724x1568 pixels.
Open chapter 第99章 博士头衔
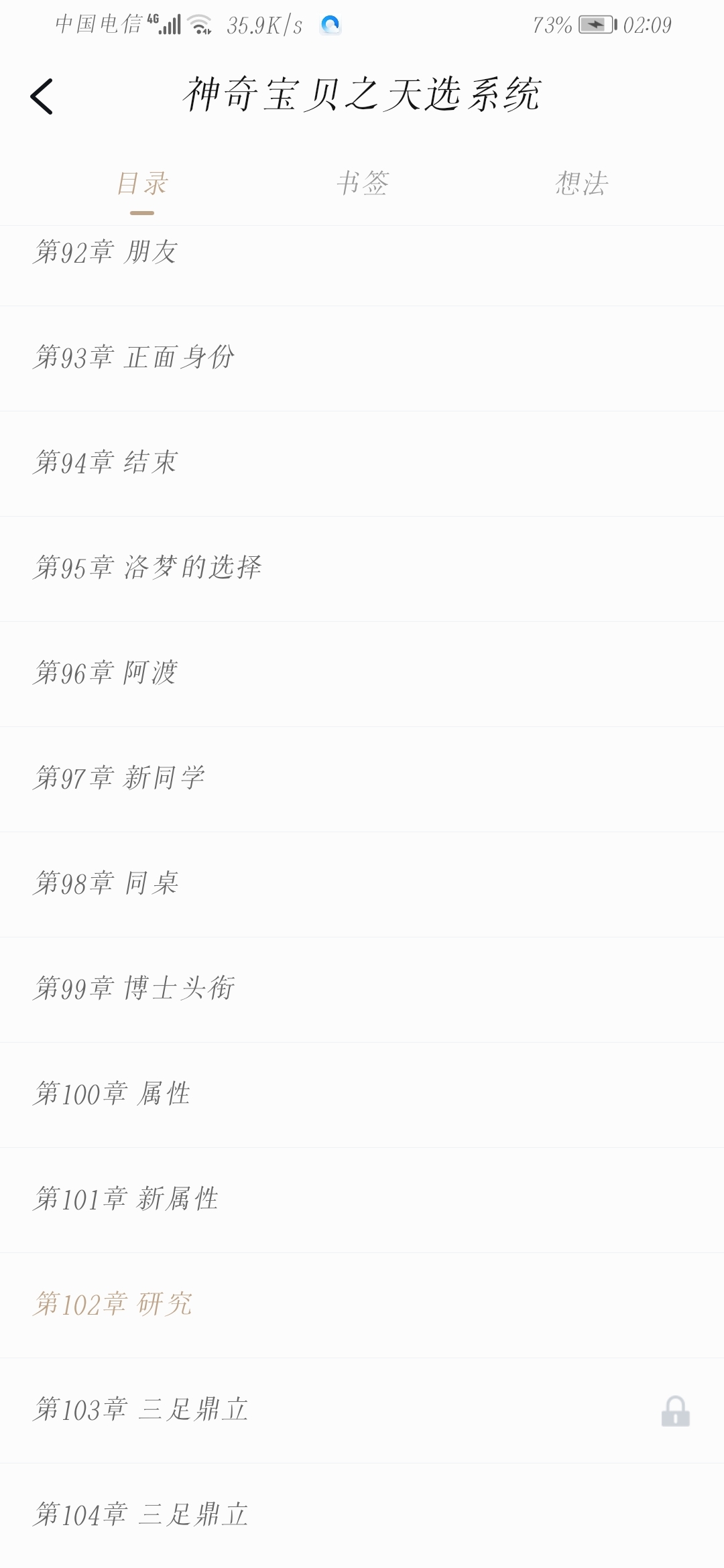(x=362, y=990)
